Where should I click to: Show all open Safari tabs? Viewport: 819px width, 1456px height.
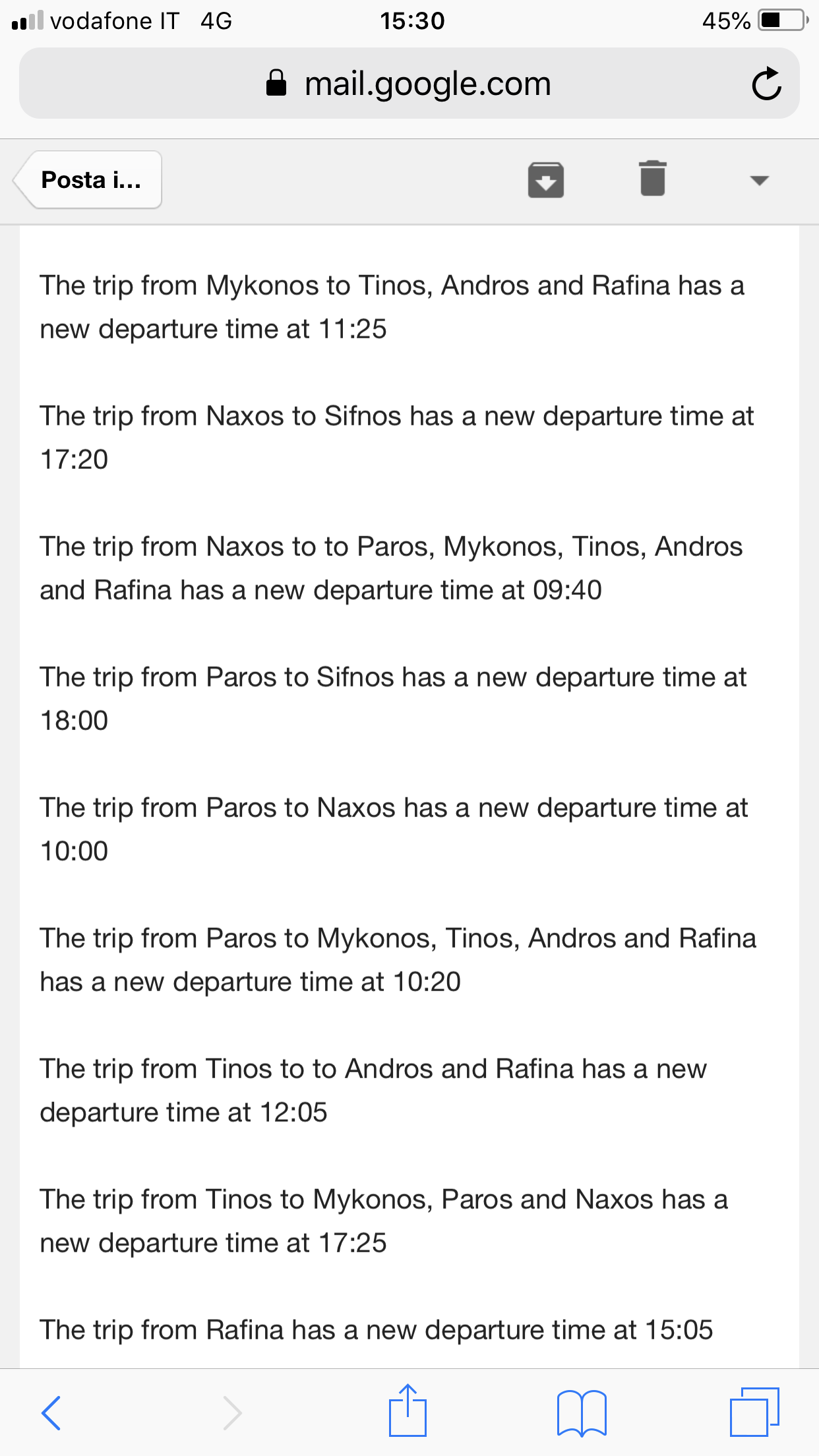click(754, 1412)
